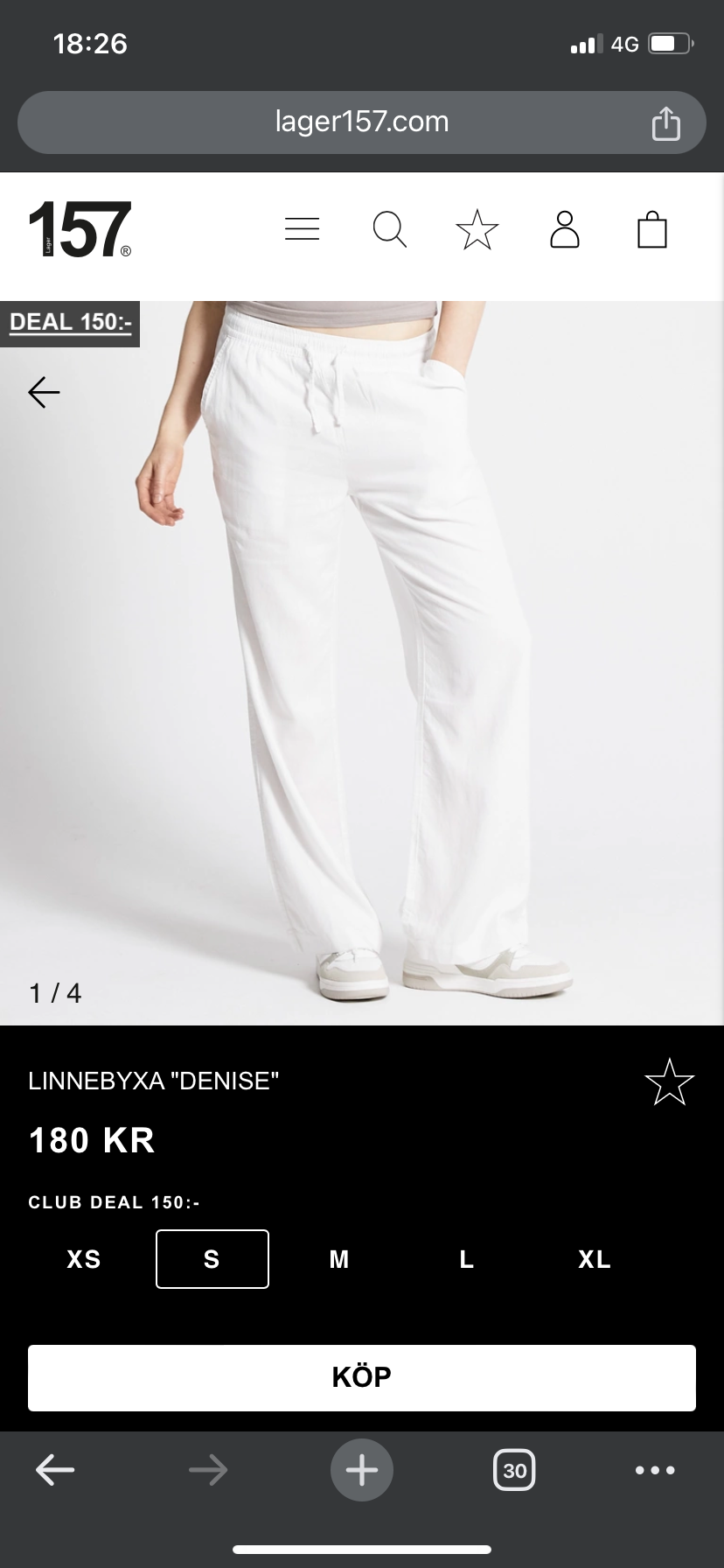
Task: Pick size L
Action: click(467, 1259)
